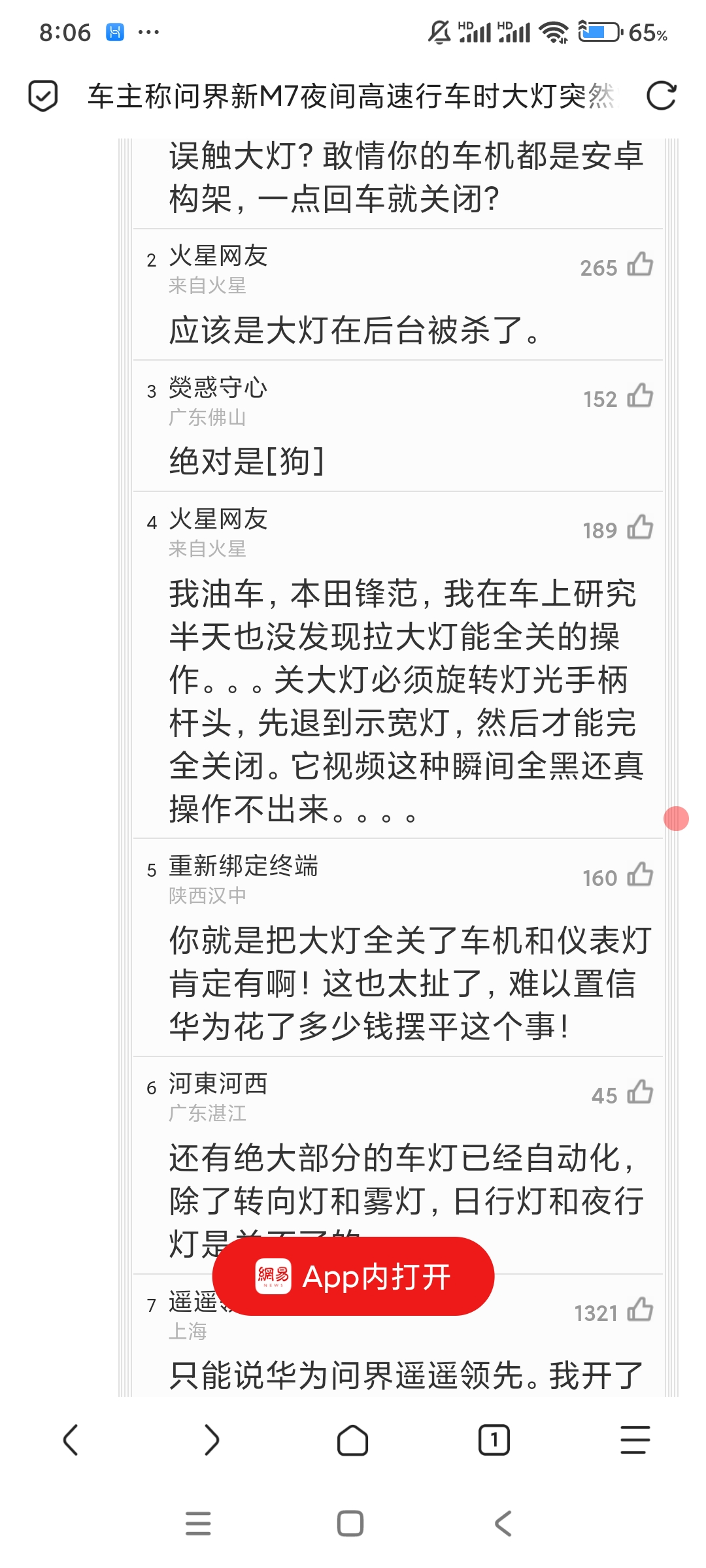706x1568 pixels.
Task: Open the browser menu
Action: pyautogui.click(x=635, y=1440)
